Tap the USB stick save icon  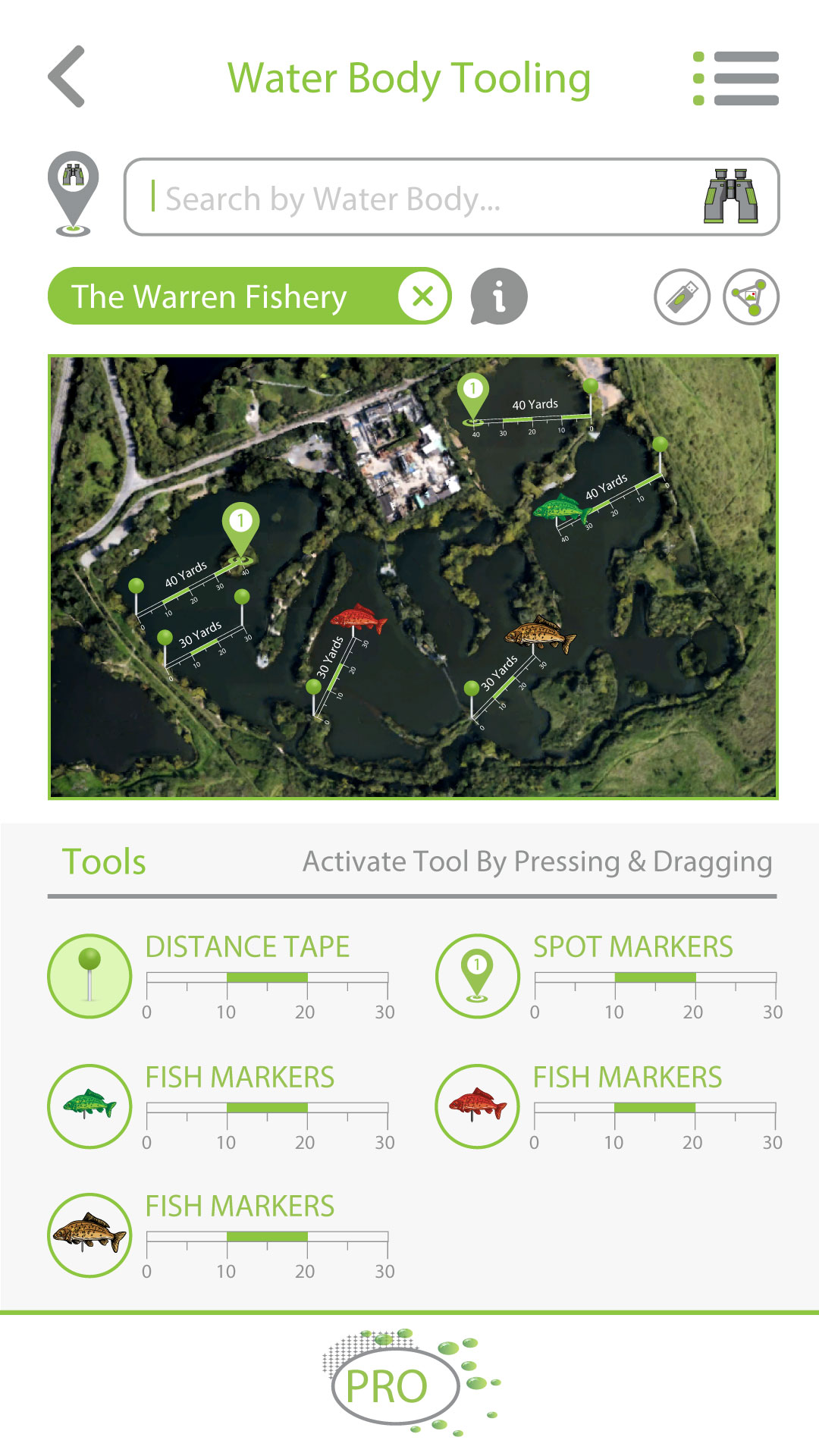coord(682,297)
